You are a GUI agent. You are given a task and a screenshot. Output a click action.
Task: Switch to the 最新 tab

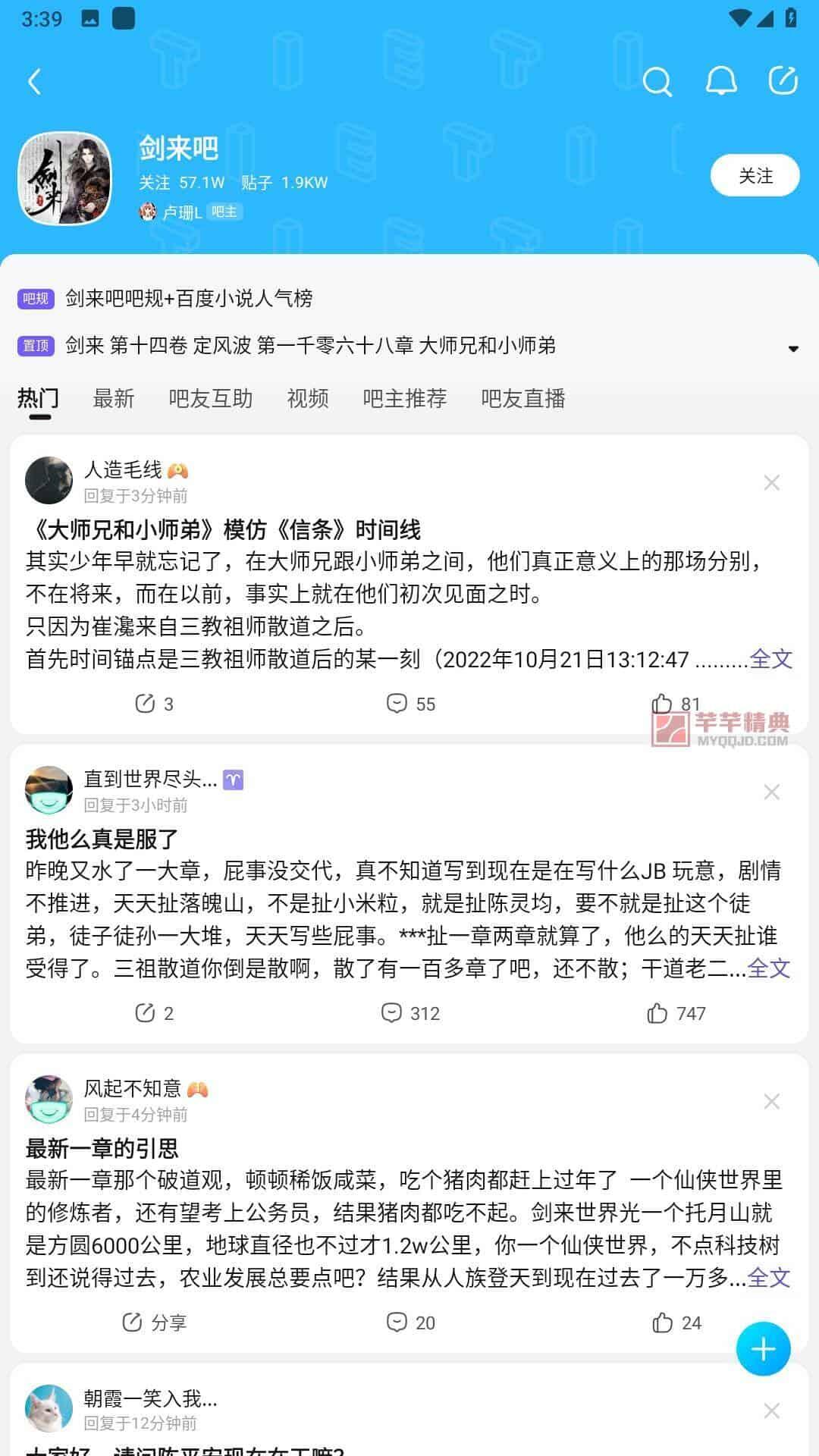click(114, 399)
